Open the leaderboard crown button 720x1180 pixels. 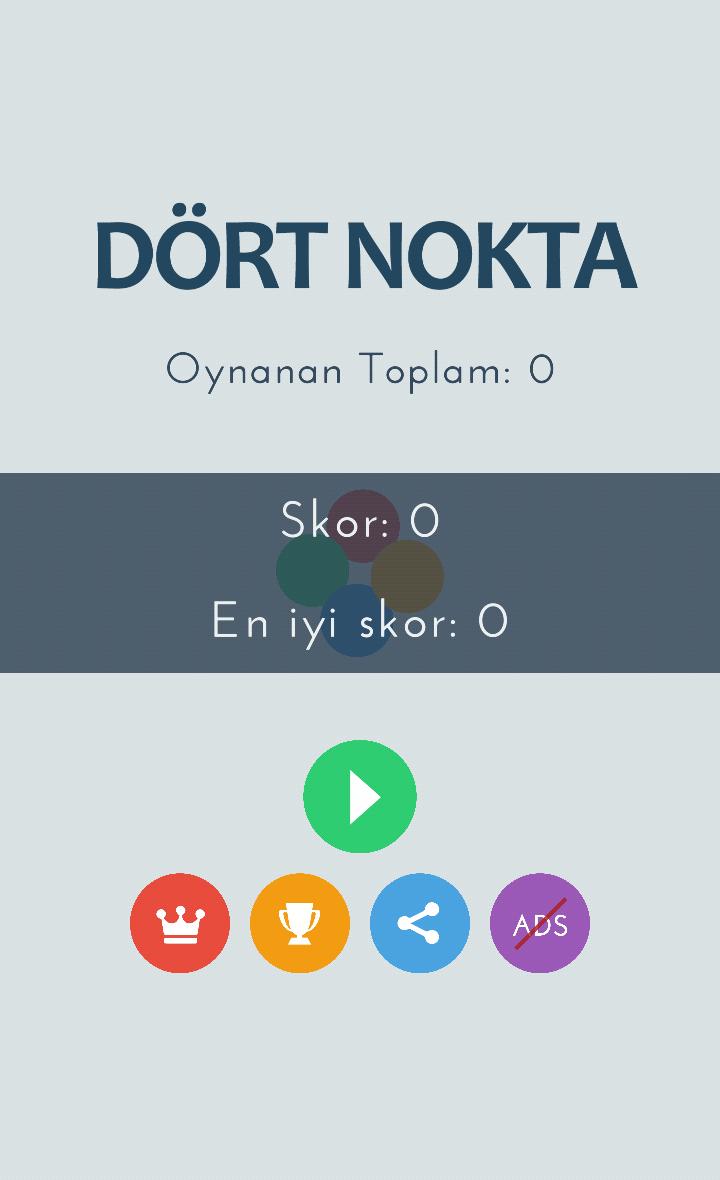coord(180,923)
